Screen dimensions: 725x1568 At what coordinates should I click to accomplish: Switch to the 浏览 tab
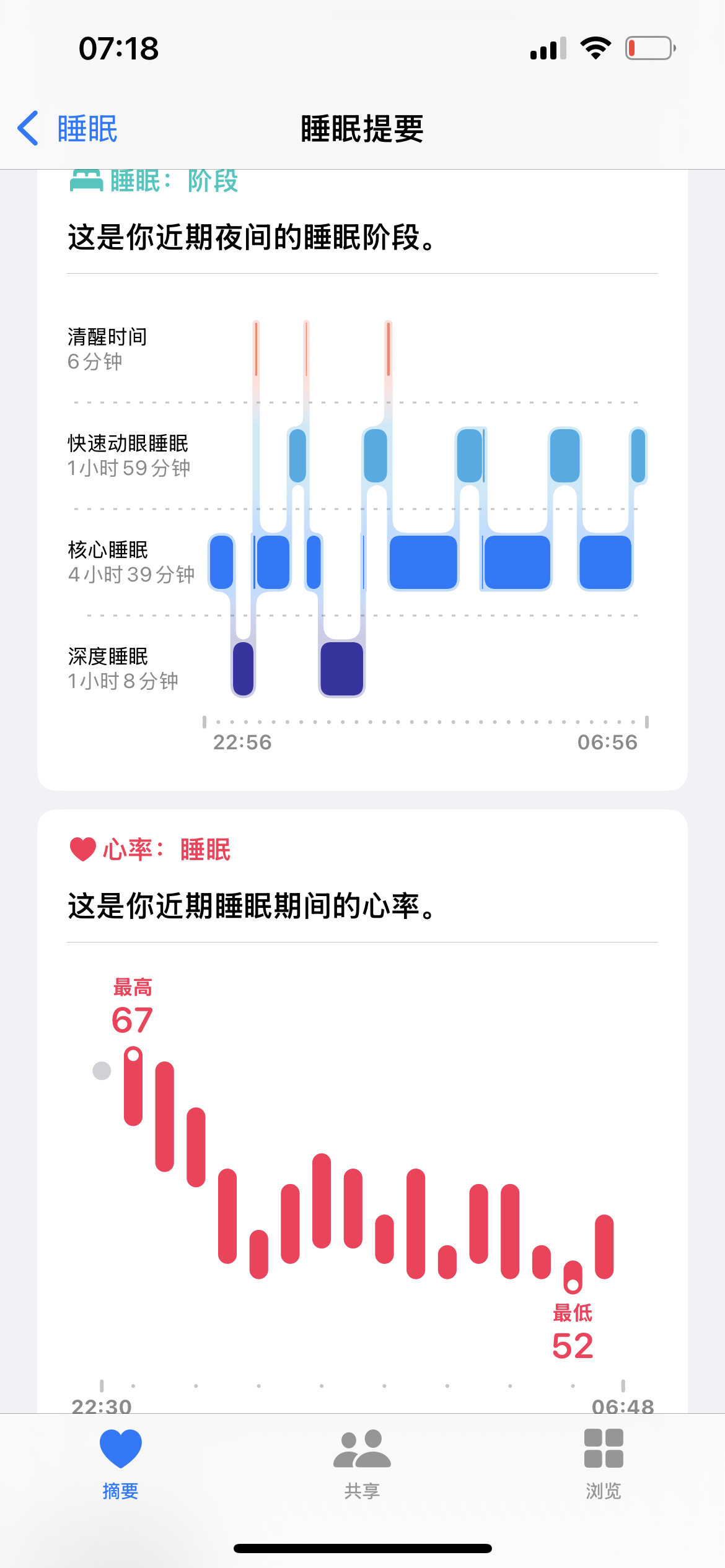[x=604, y=1464]
